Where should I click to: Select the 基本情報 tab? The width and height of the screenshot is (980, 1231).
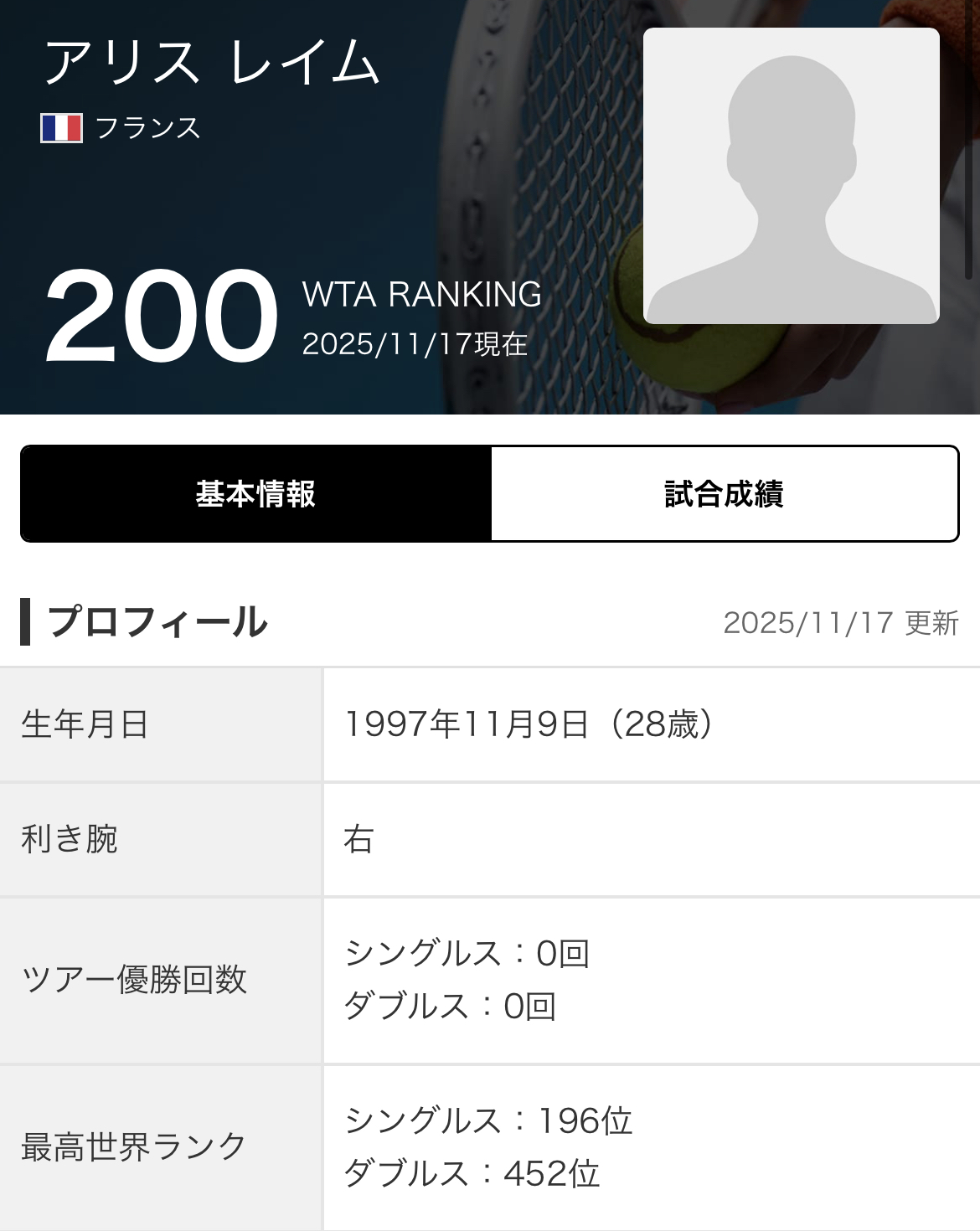(x=256, y=494)
